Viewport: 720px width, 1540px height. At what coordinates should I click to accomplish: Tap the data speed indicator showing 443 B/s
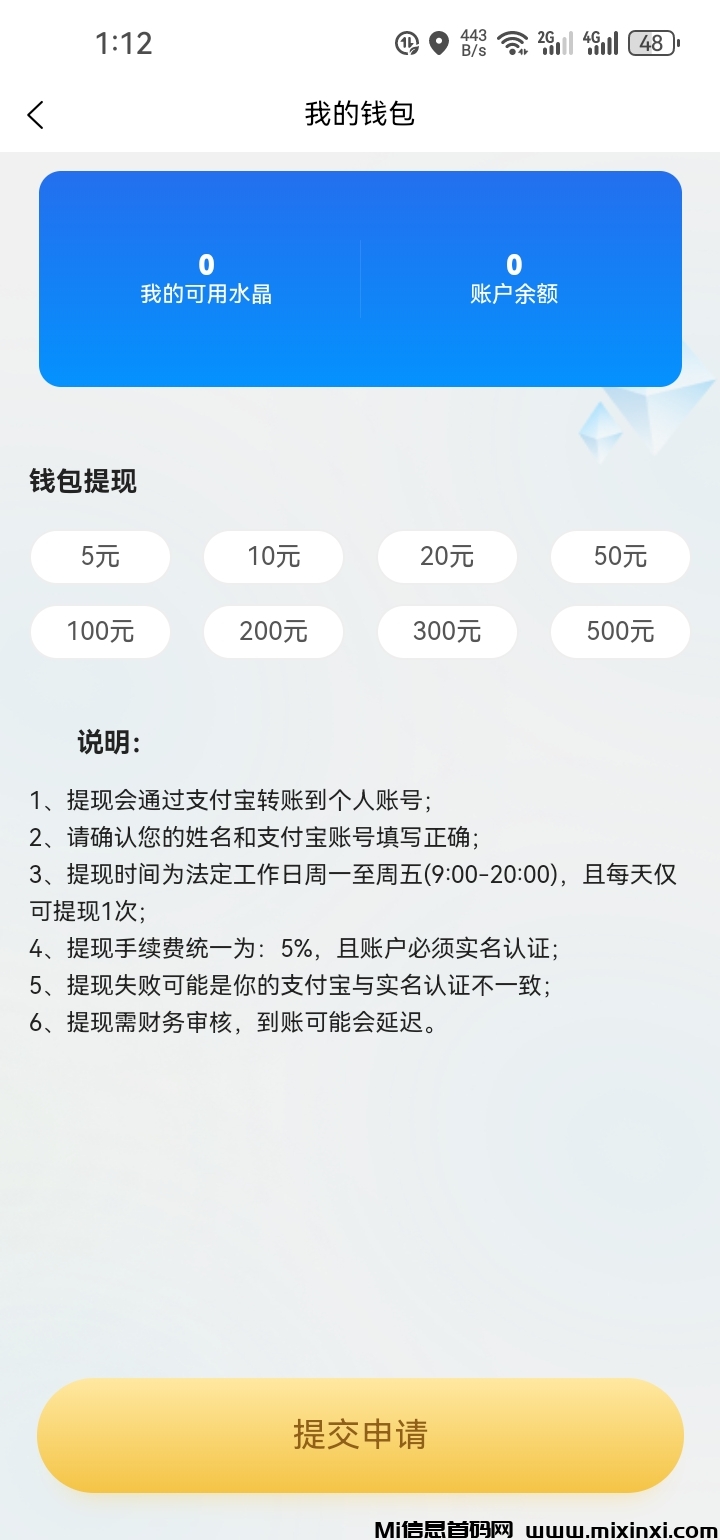[473, 42]
